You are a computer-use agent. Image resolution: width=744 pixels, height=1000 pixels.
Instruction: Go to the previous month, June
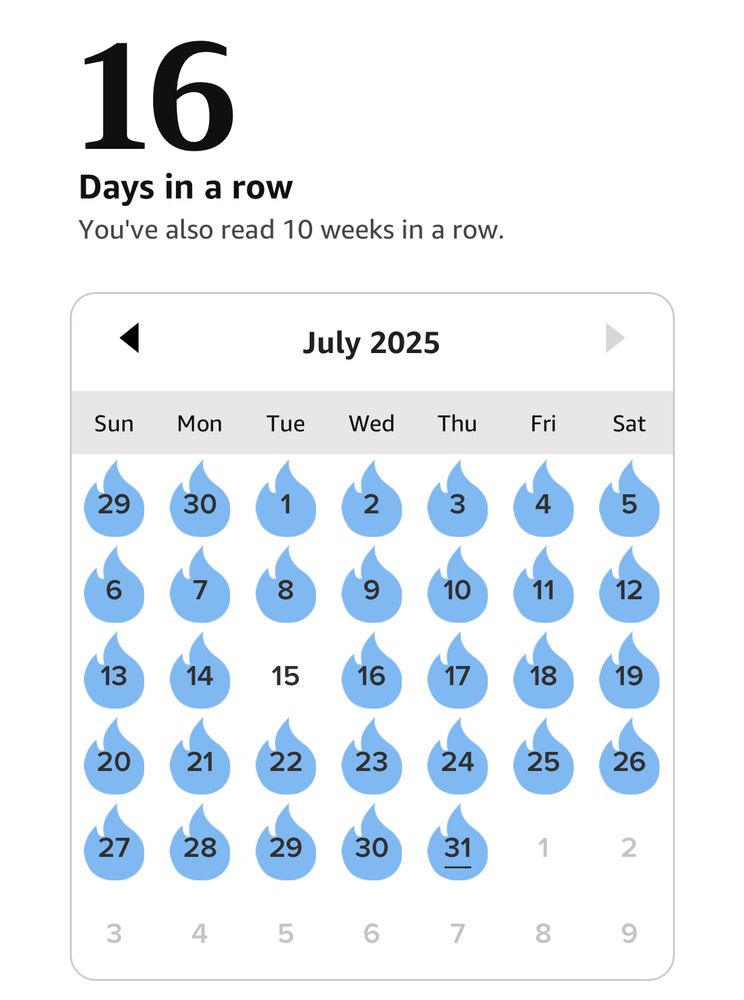tap(129, 339)
